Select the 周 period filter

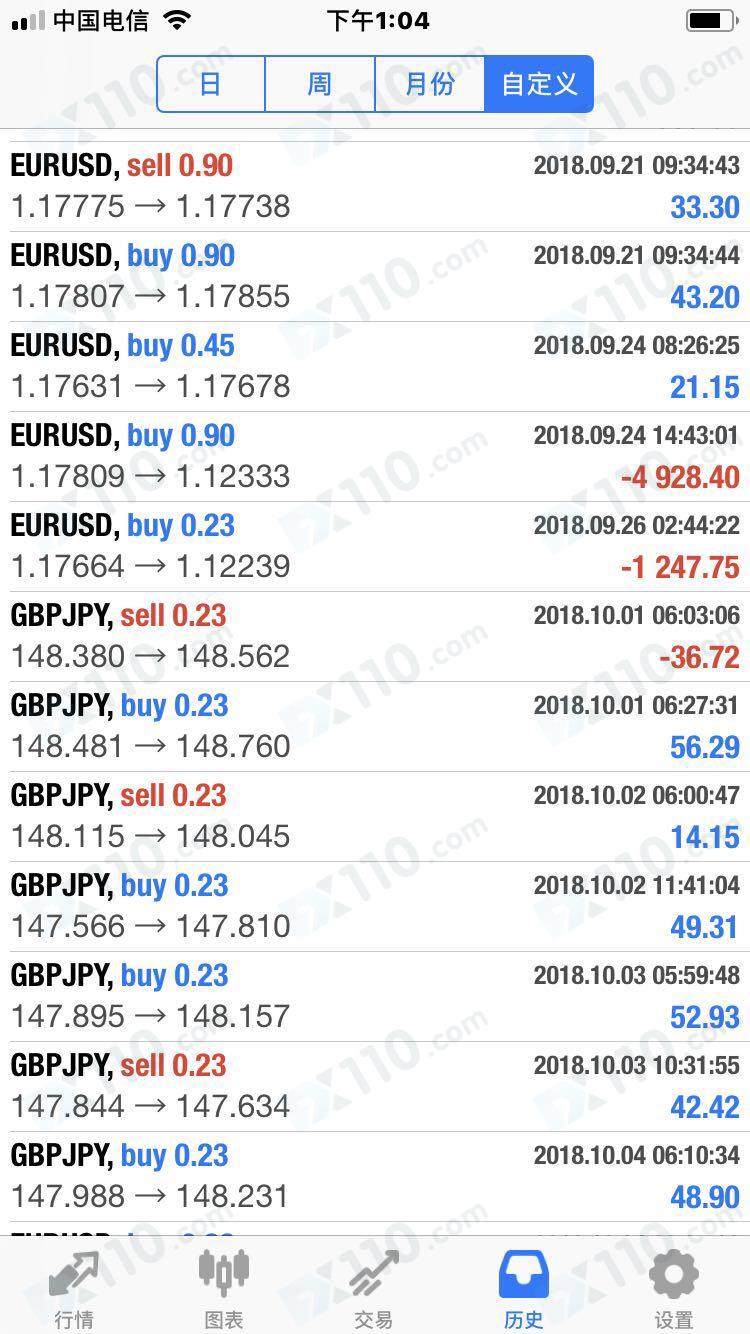[x=320, y=84]
